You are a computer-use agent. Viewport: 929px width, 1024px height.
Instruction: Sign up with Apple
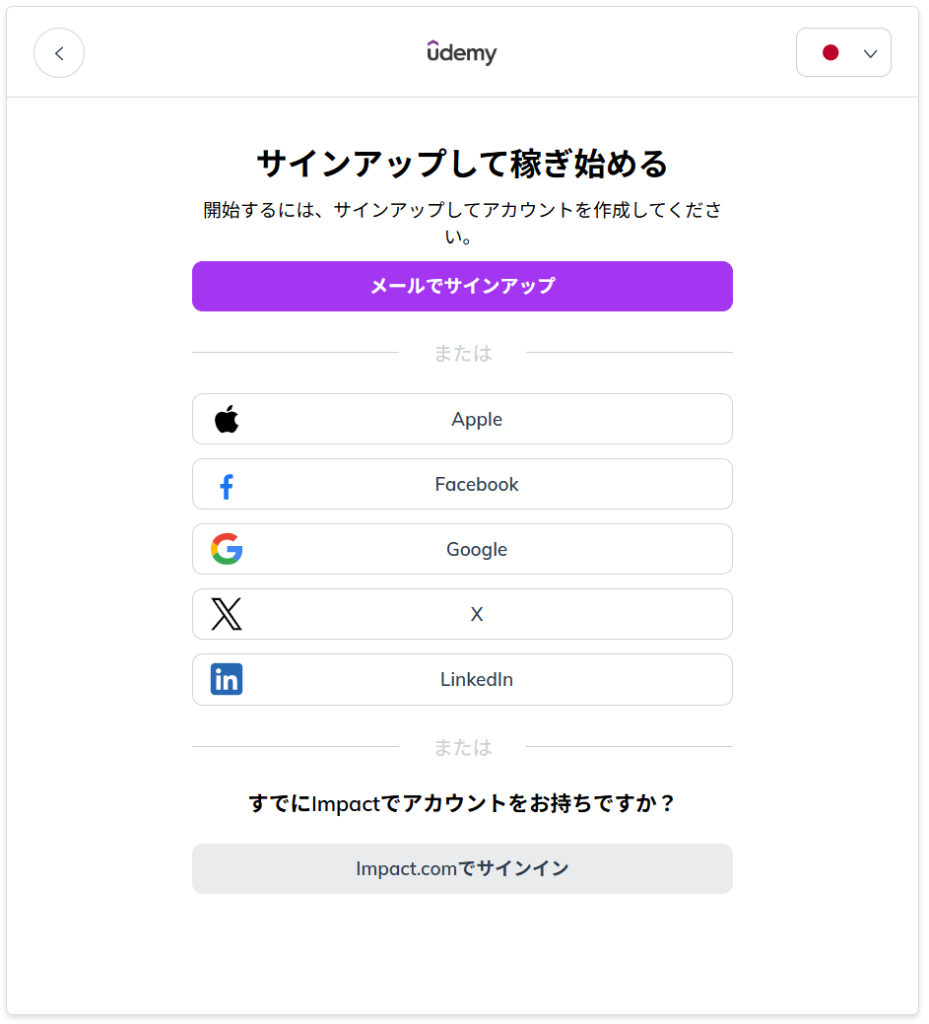click(x=462, y=419)
